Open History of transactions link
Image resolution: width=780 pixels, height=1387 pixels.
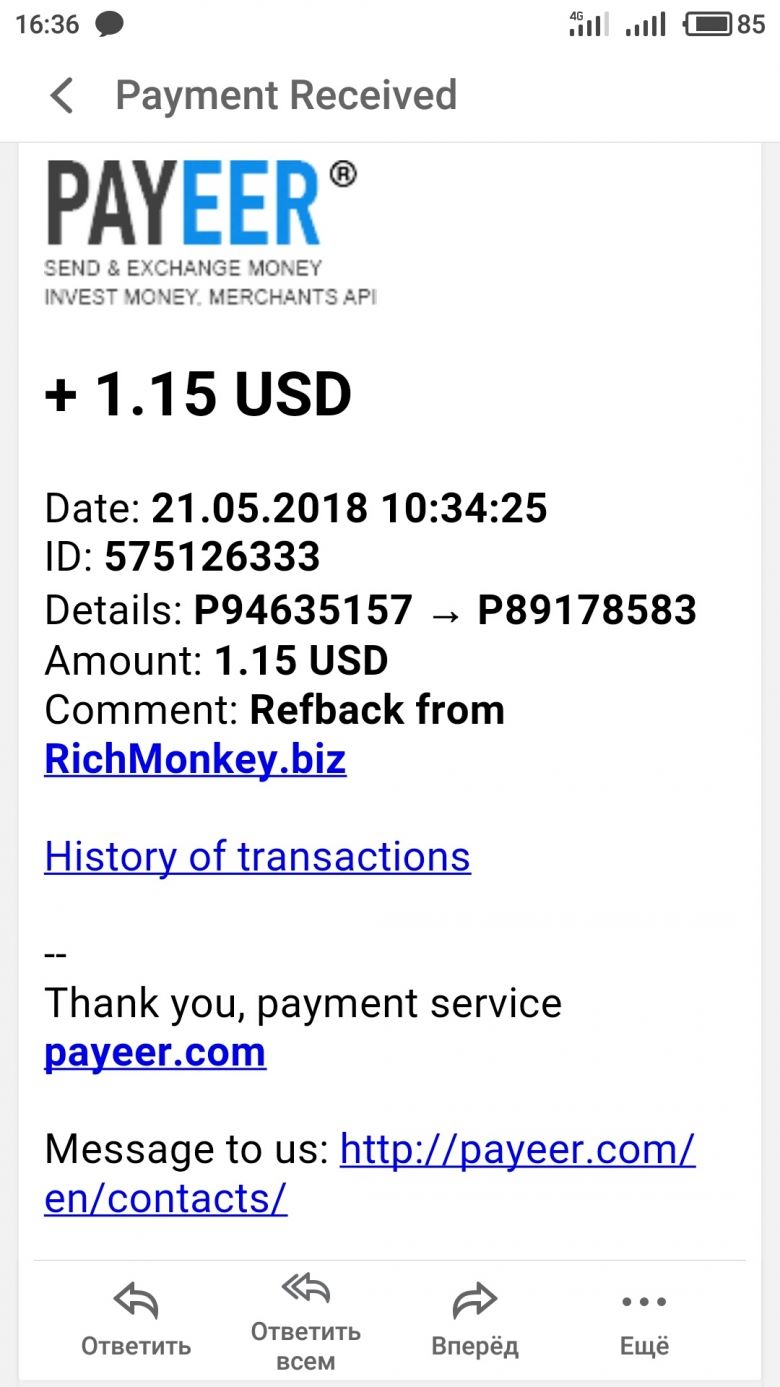coord(257,857)
